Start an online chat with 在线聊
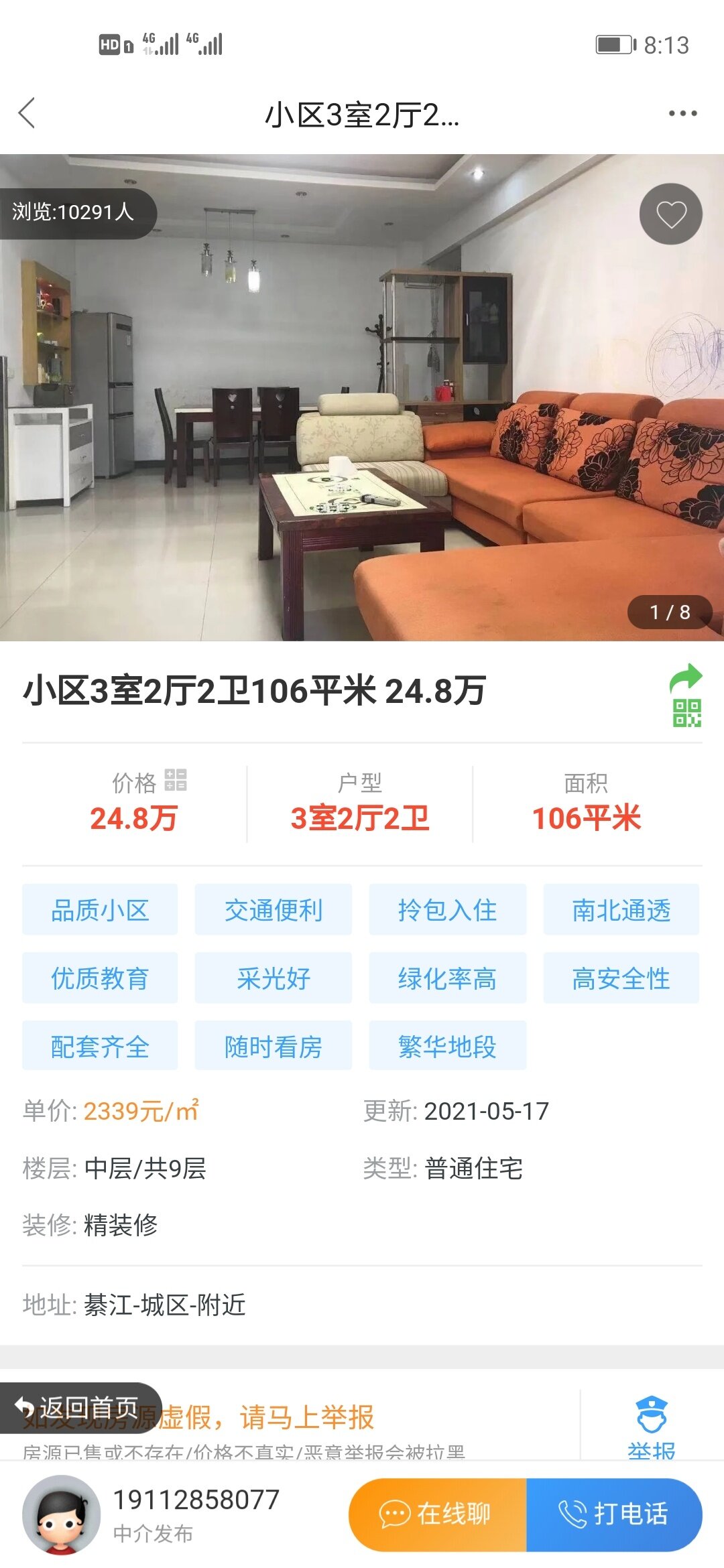This screenshot has width=724, height=1568. pos(438,1514)
